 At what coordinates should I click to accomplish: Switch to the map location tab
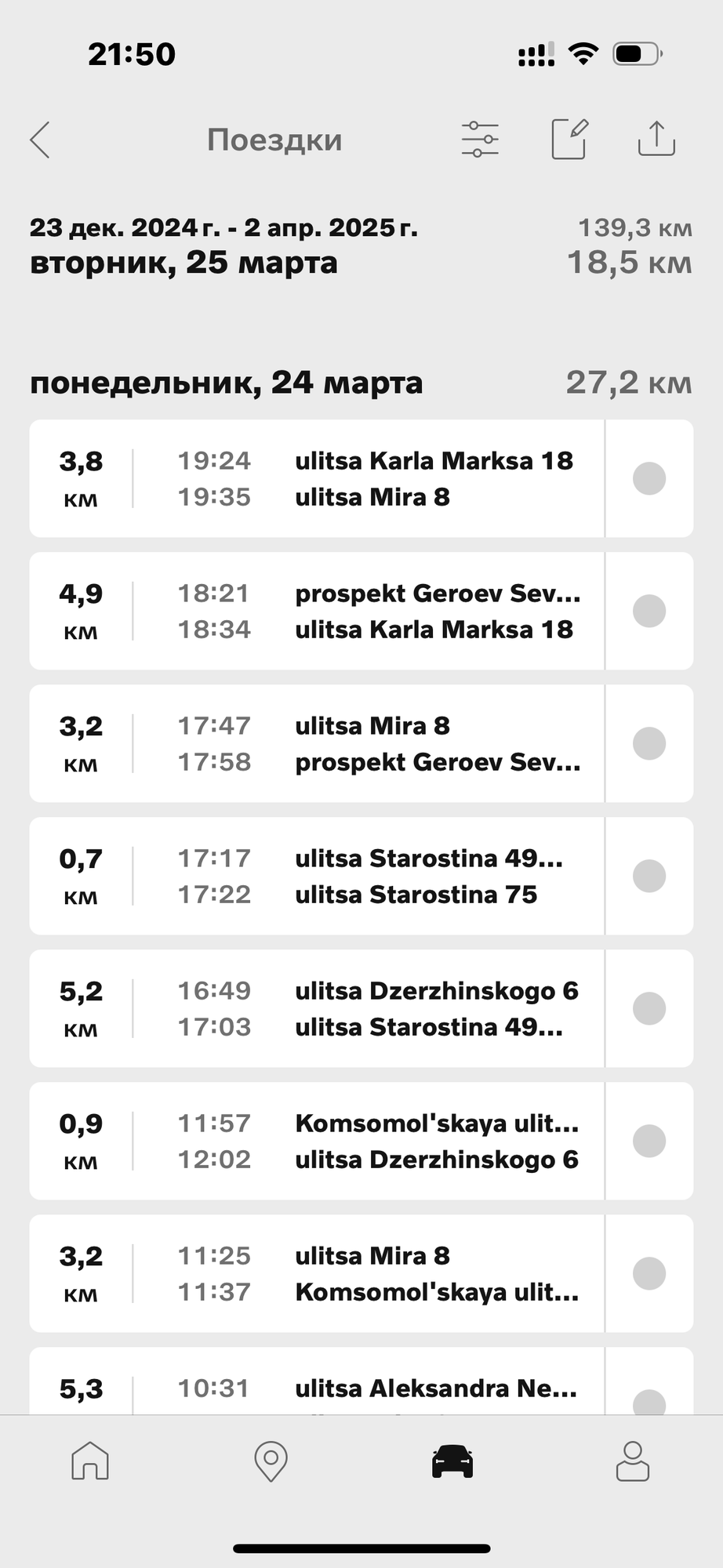click(271, 1461)
